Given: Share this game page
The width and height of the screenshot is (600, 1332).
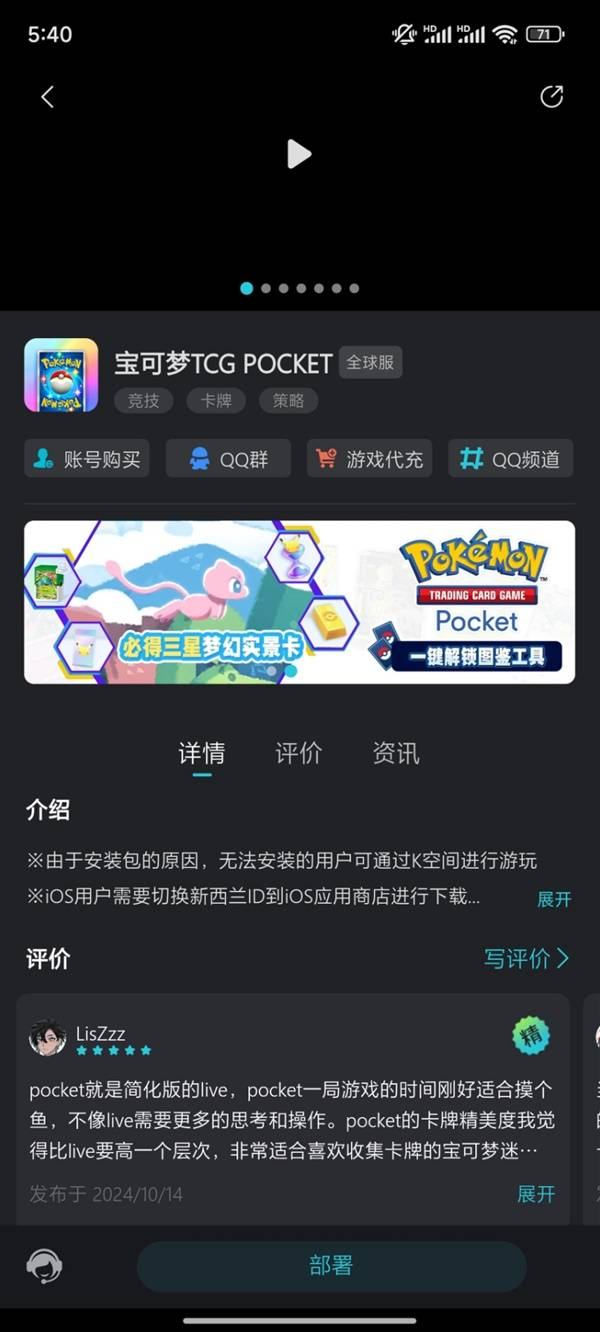Looking at the screenshot, I should (x=551, y=96).
